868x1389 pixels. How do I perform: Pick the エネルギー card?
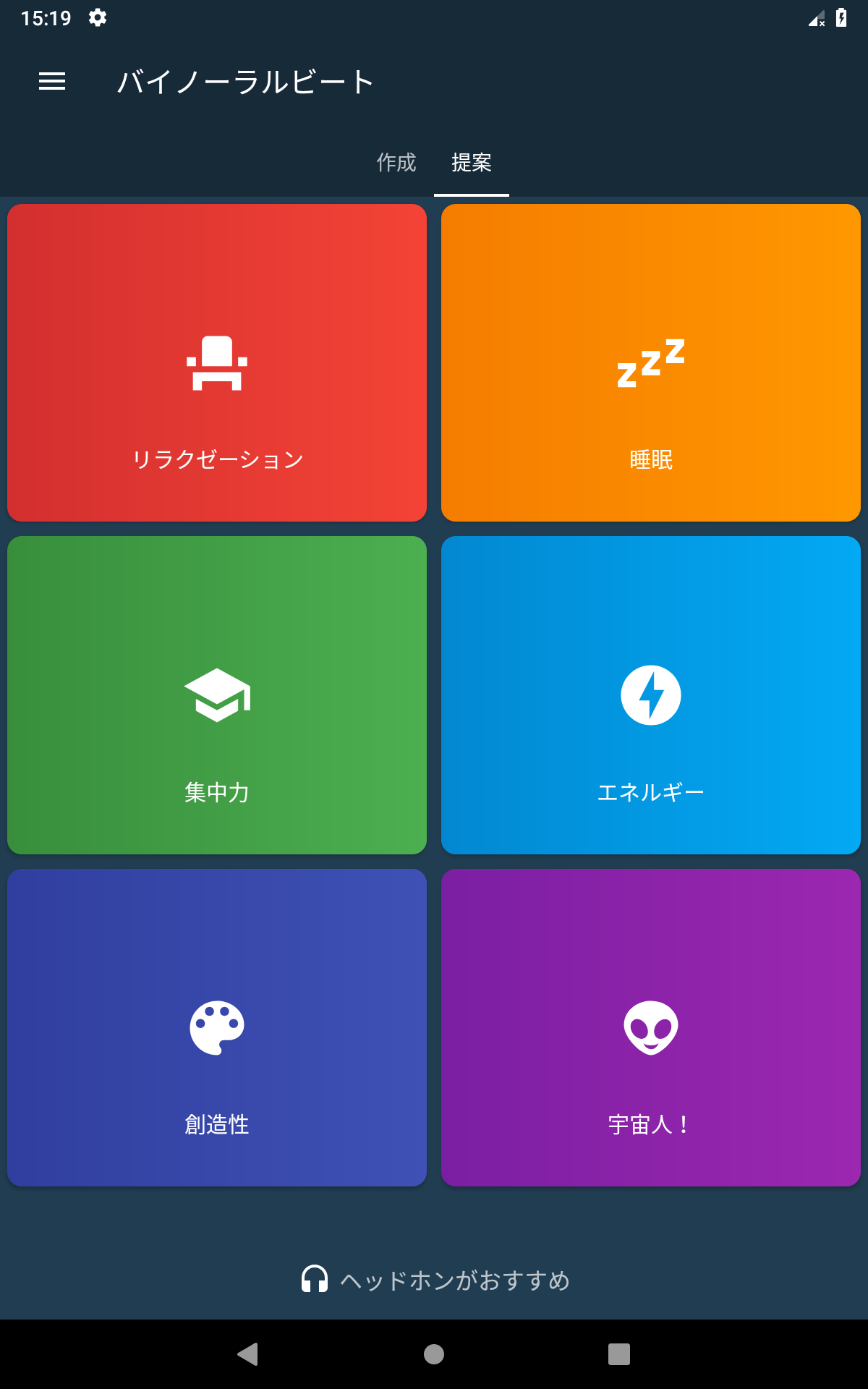click(651, 695)
